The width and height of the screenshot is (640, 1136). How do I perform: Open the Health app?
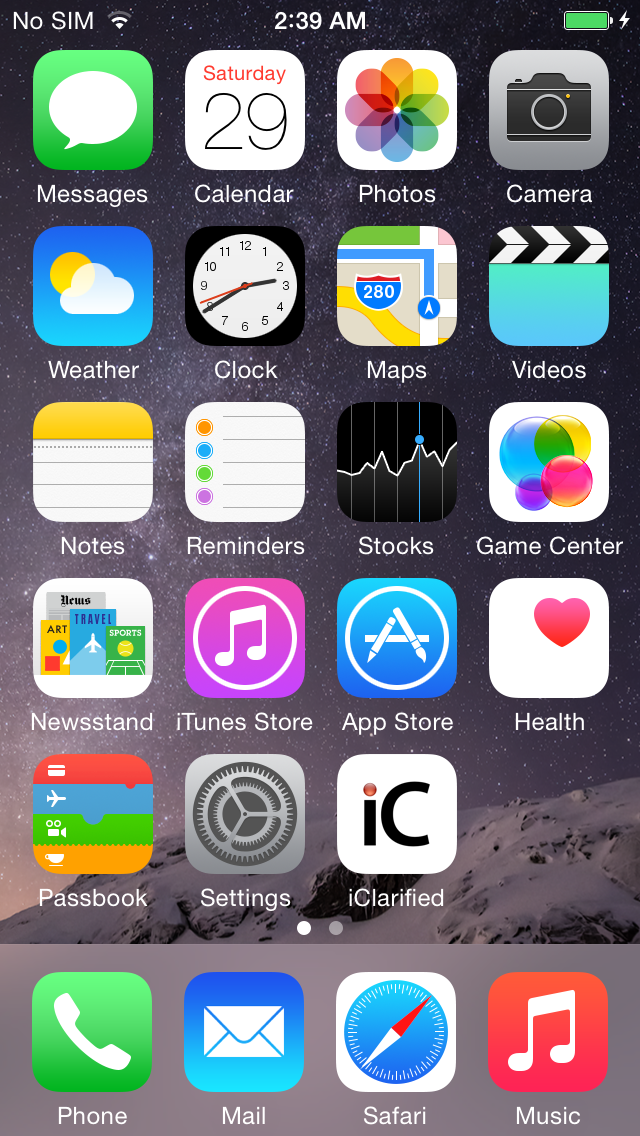[549, 638]
